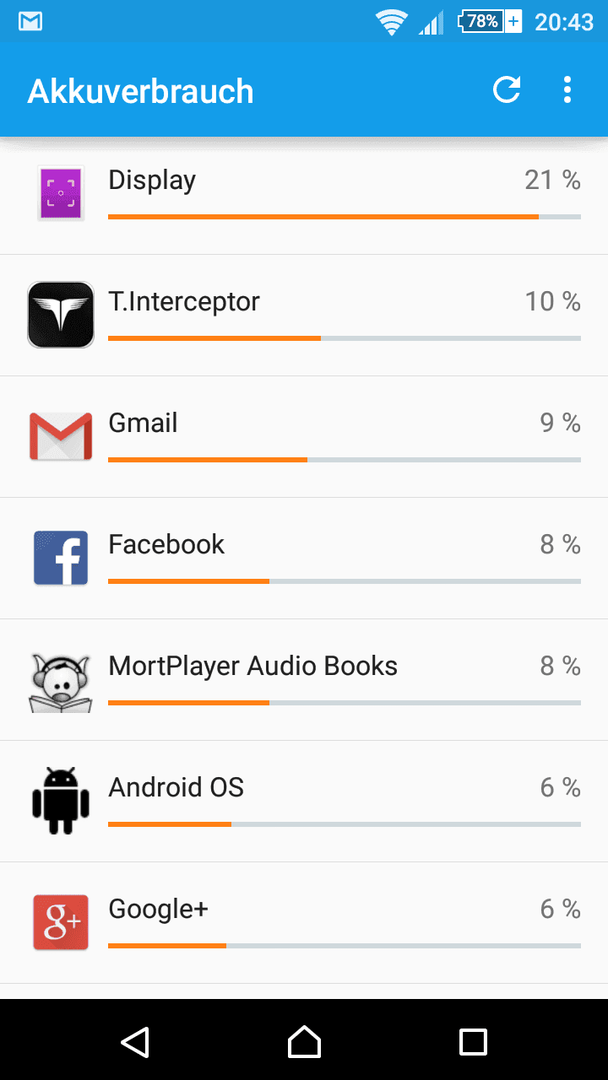
Task: Open the recent apps overview
Action: 473,1041
